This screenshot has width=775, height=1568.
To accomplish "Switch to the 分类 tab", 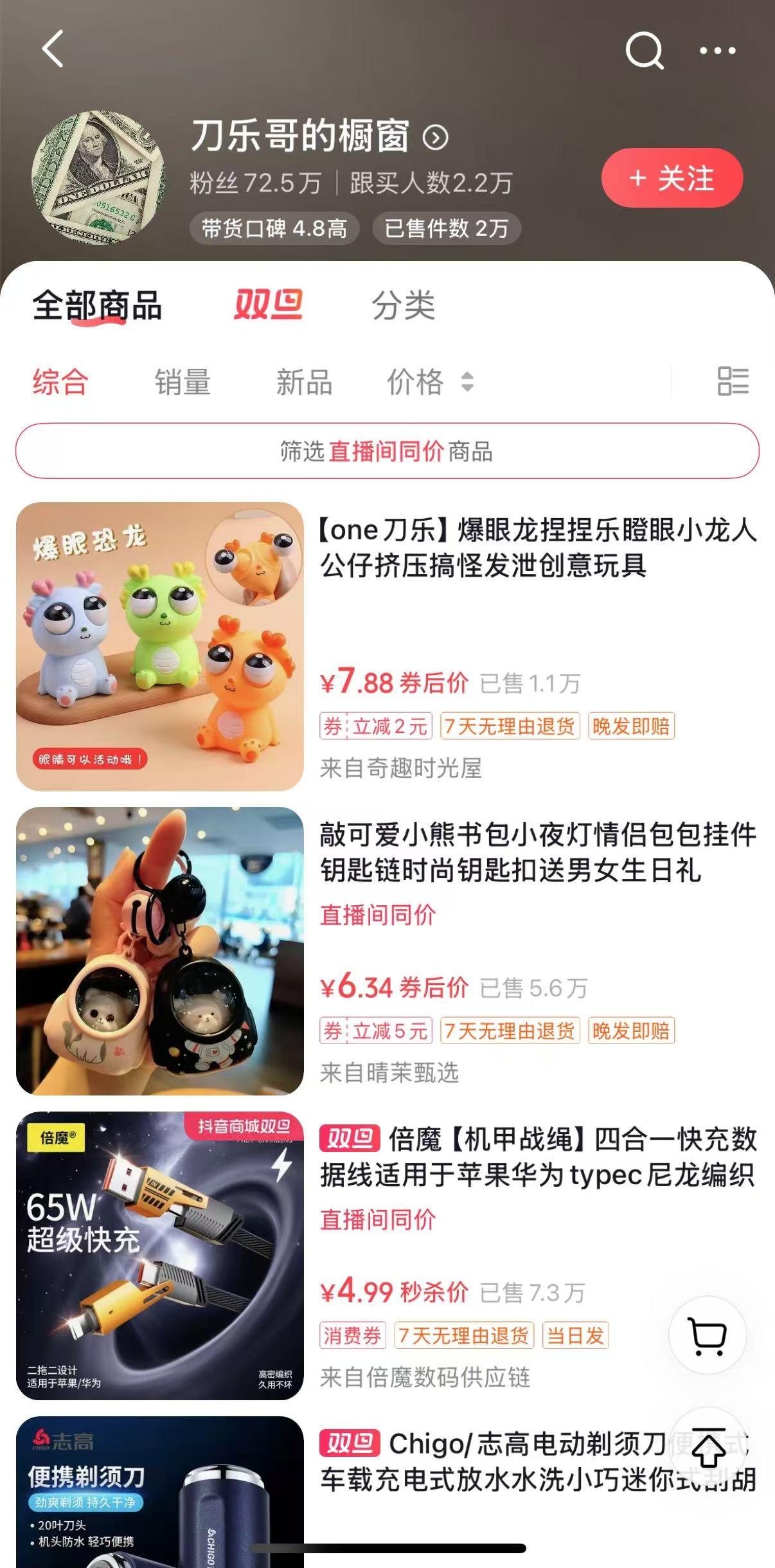I will [404, 305].
